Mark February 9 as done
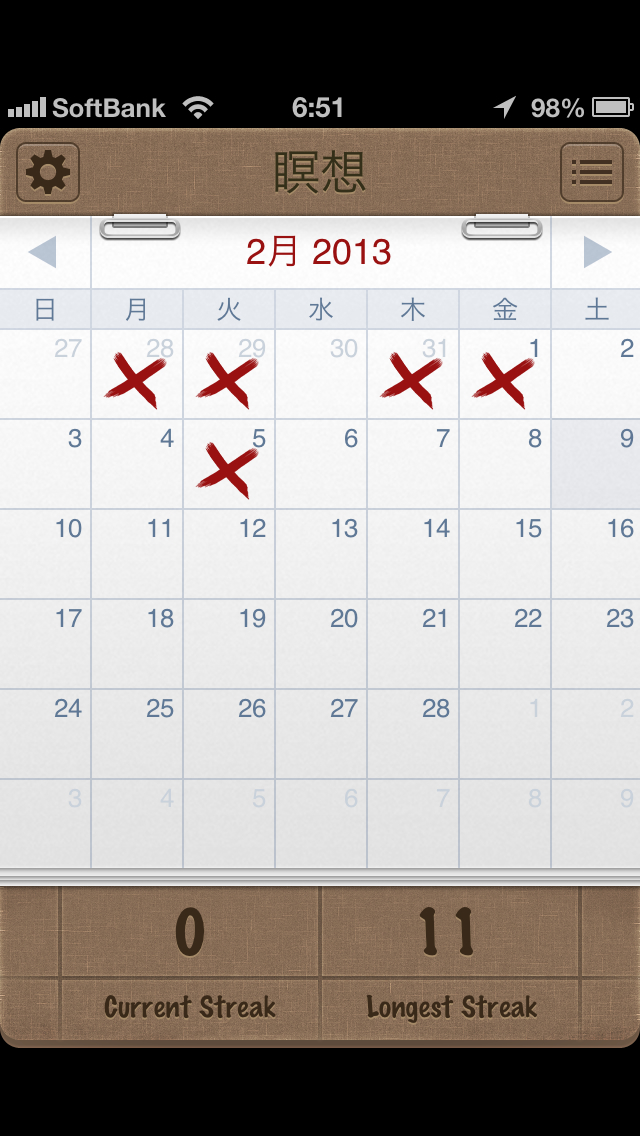Viewport: 640px width, 1136px height. 596,464
